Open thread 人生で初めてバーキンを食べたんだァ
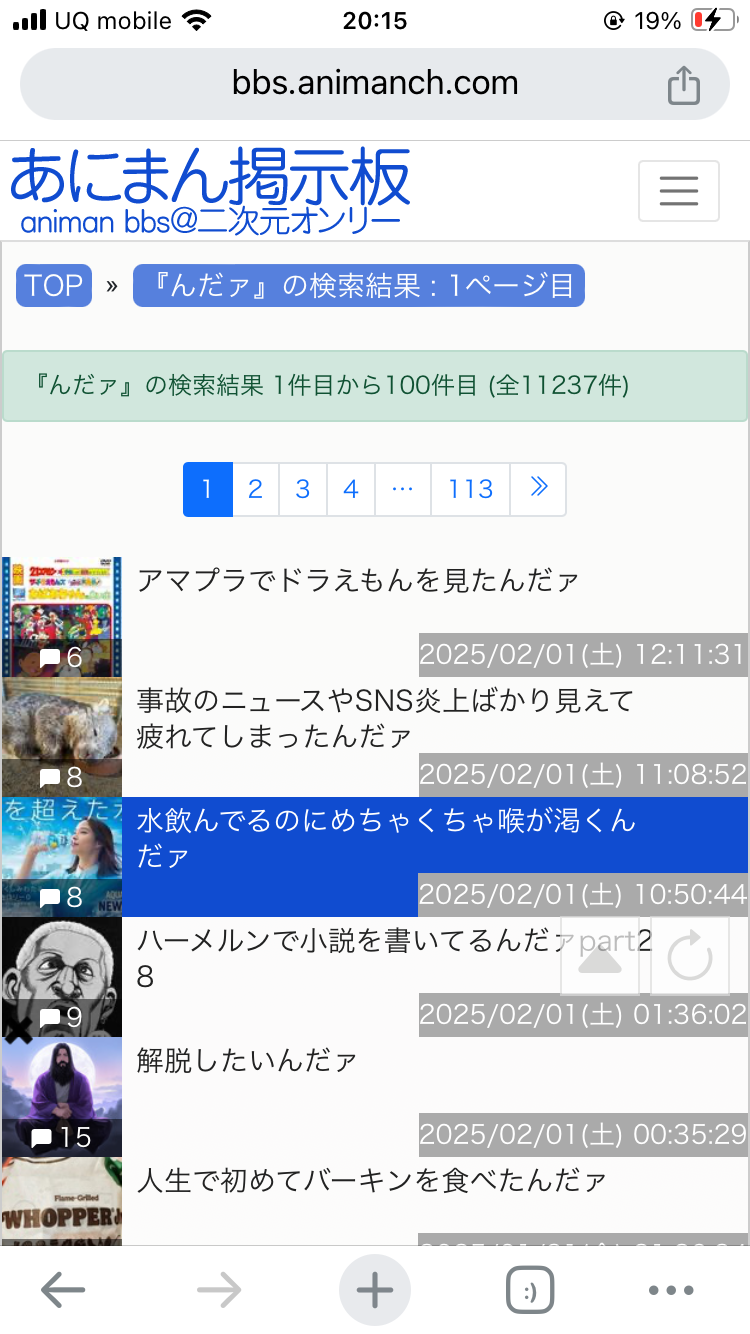Viewport: 750px width, 1334px height. (371, 1181)
